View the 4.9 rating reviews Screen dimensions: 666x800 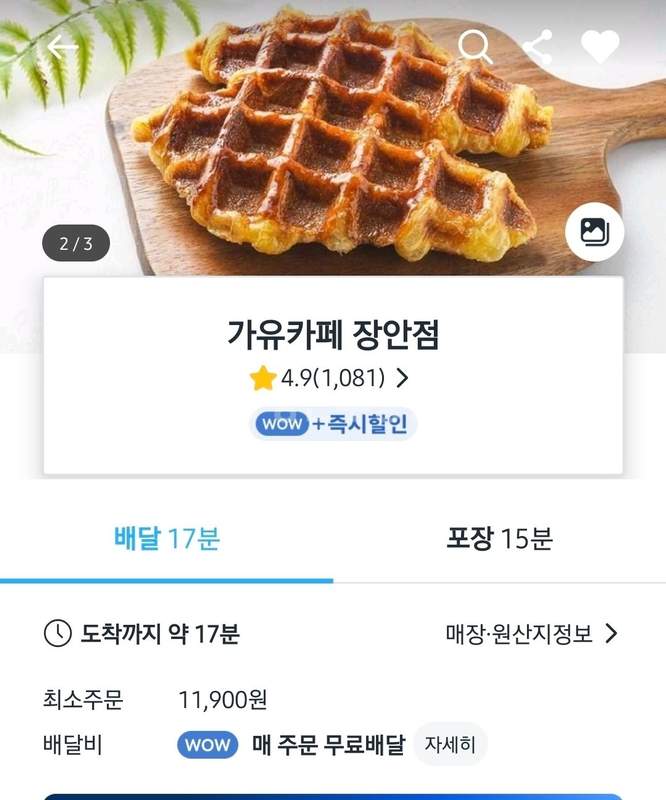(330, 378)
